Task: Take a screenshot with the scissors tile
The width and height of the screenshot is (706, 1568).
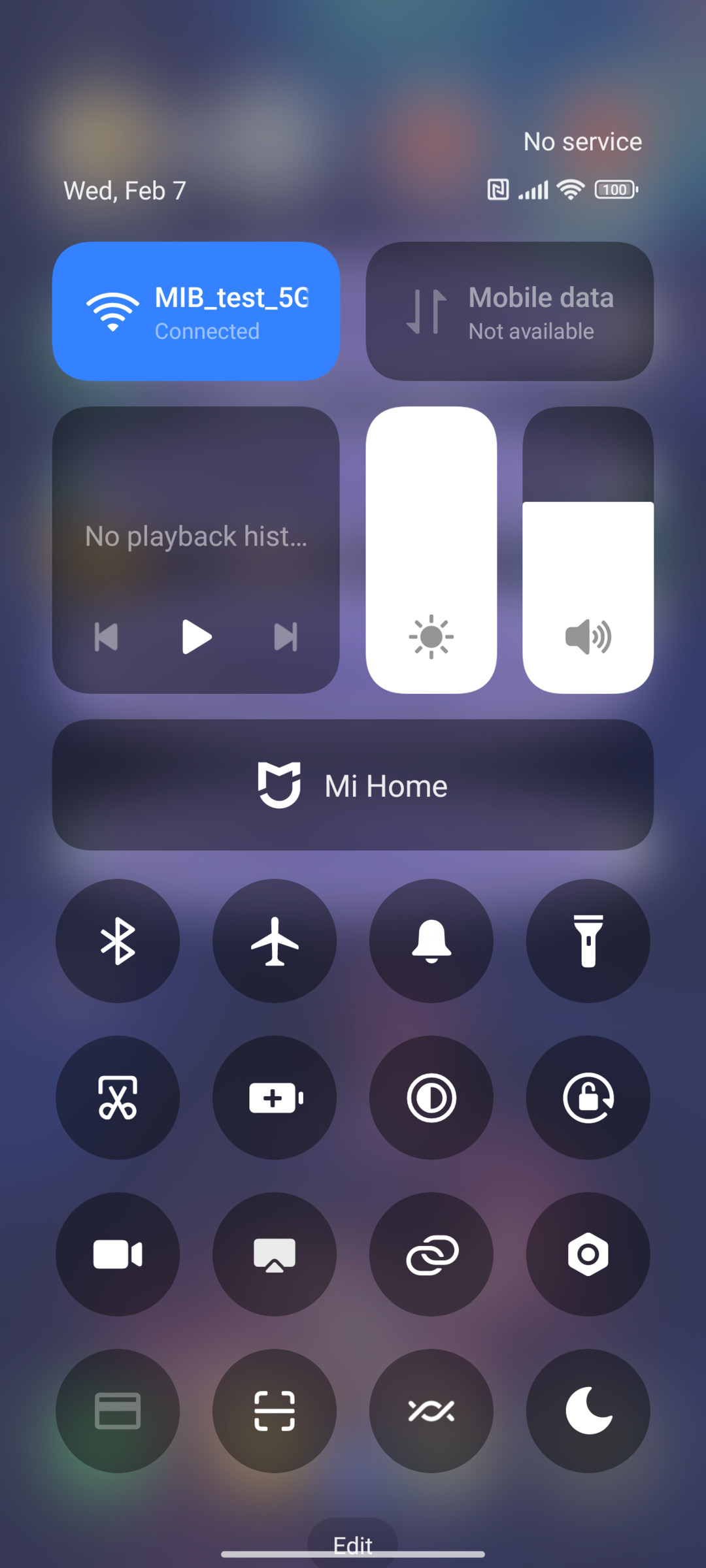Action: click(x=118, y=1098)
